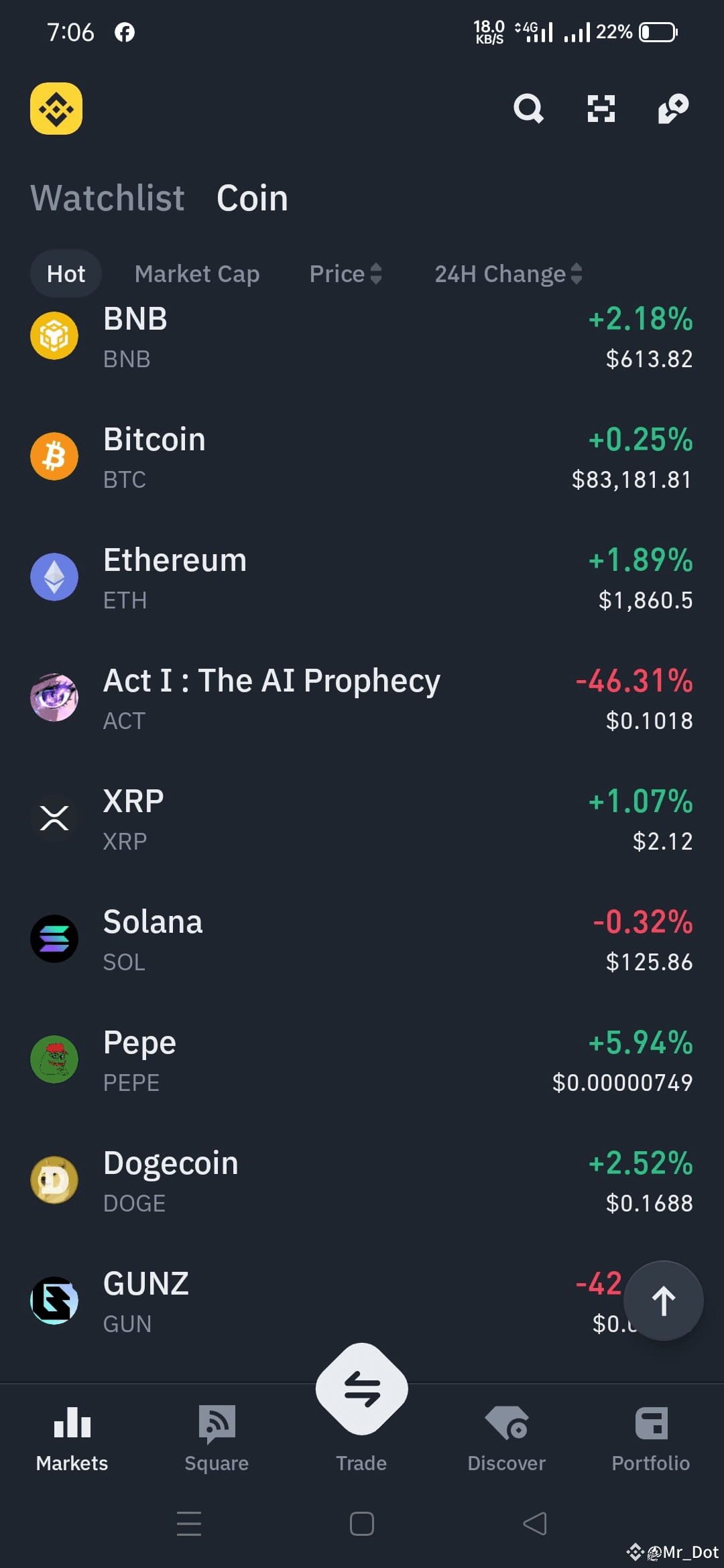Viewport: 724px width, 1568px height.
Task: Open the key icon in top bar
Action: coord(673,109)
